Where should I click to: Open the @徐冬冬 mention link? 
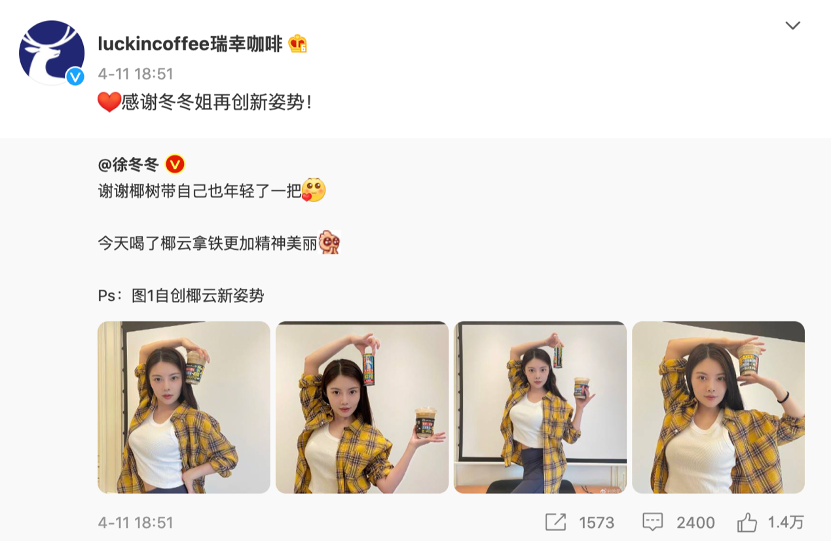point(128,164)
